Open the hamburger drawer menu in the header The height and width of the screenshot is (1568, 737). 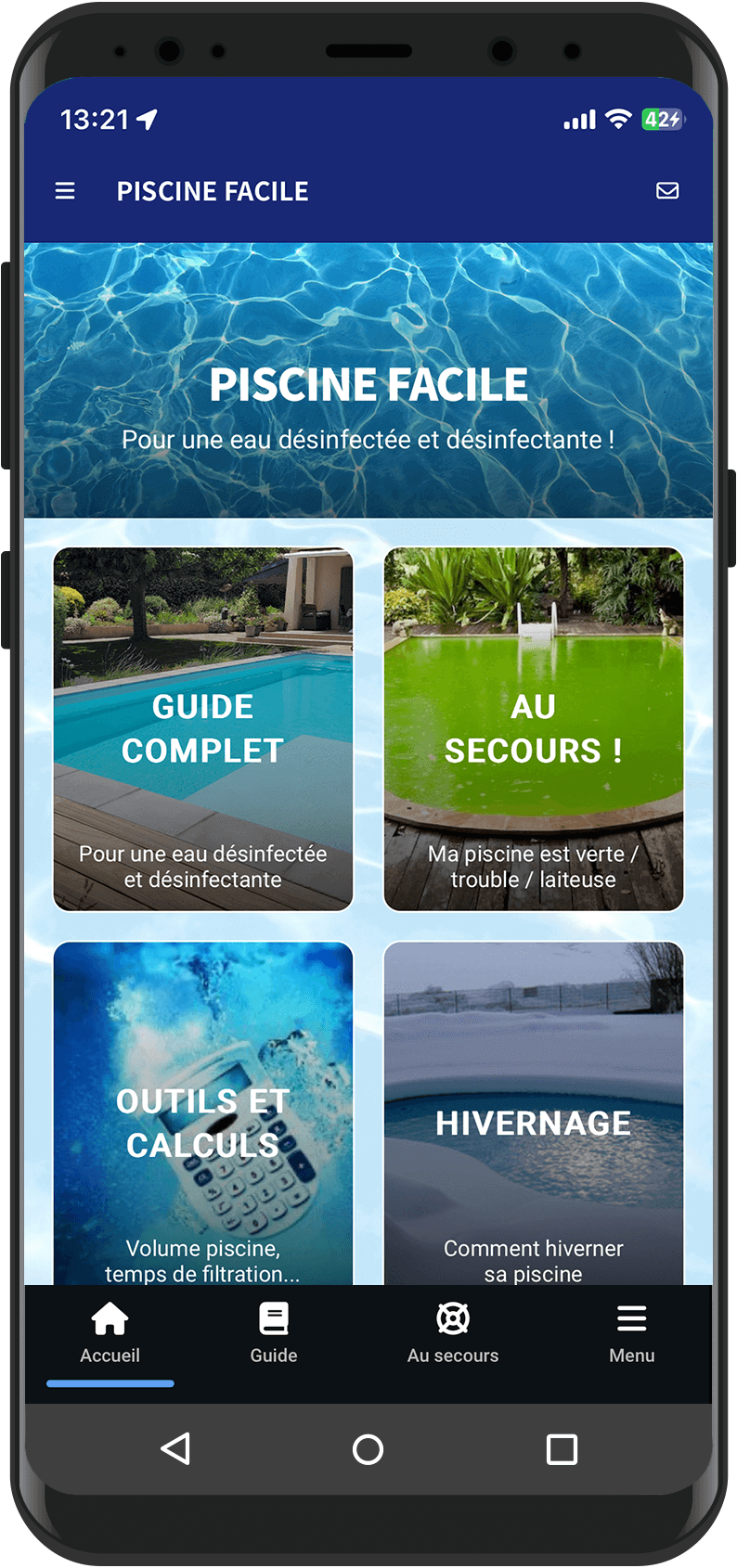pos(65,191)
